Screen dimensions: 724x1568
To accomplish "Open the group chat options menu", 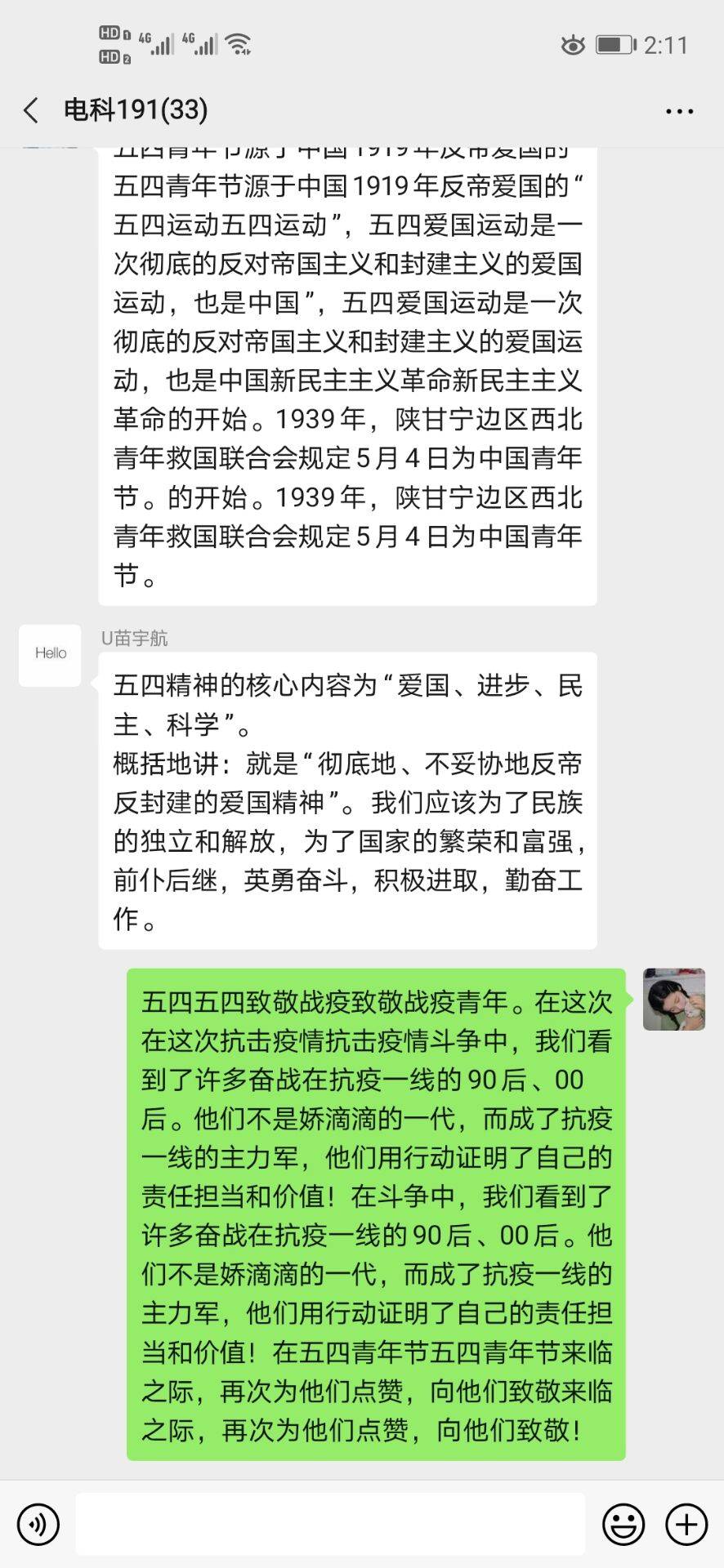I will [679, 111].
